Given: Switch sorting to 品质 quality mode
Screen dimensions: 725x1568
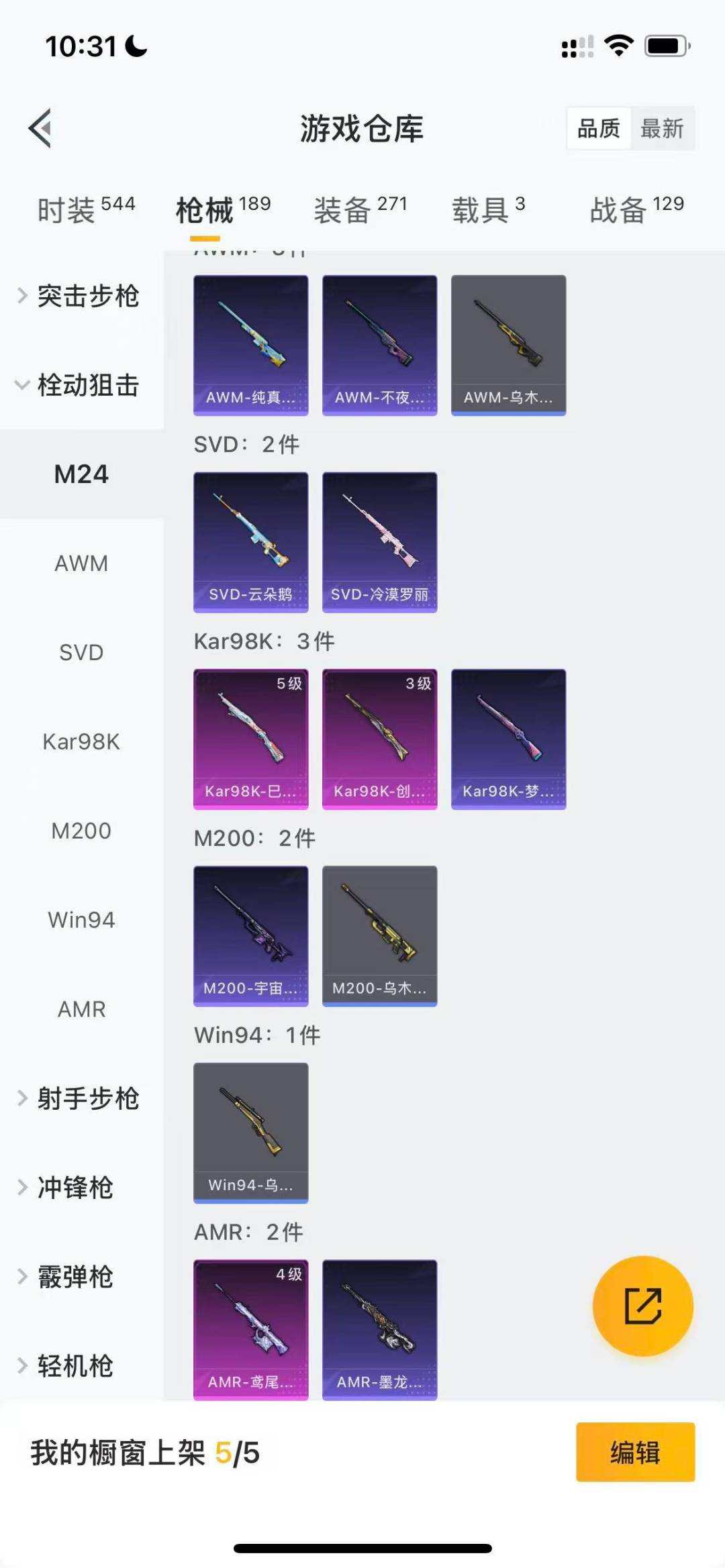Looking at the screenshot, I should [599, 128].
